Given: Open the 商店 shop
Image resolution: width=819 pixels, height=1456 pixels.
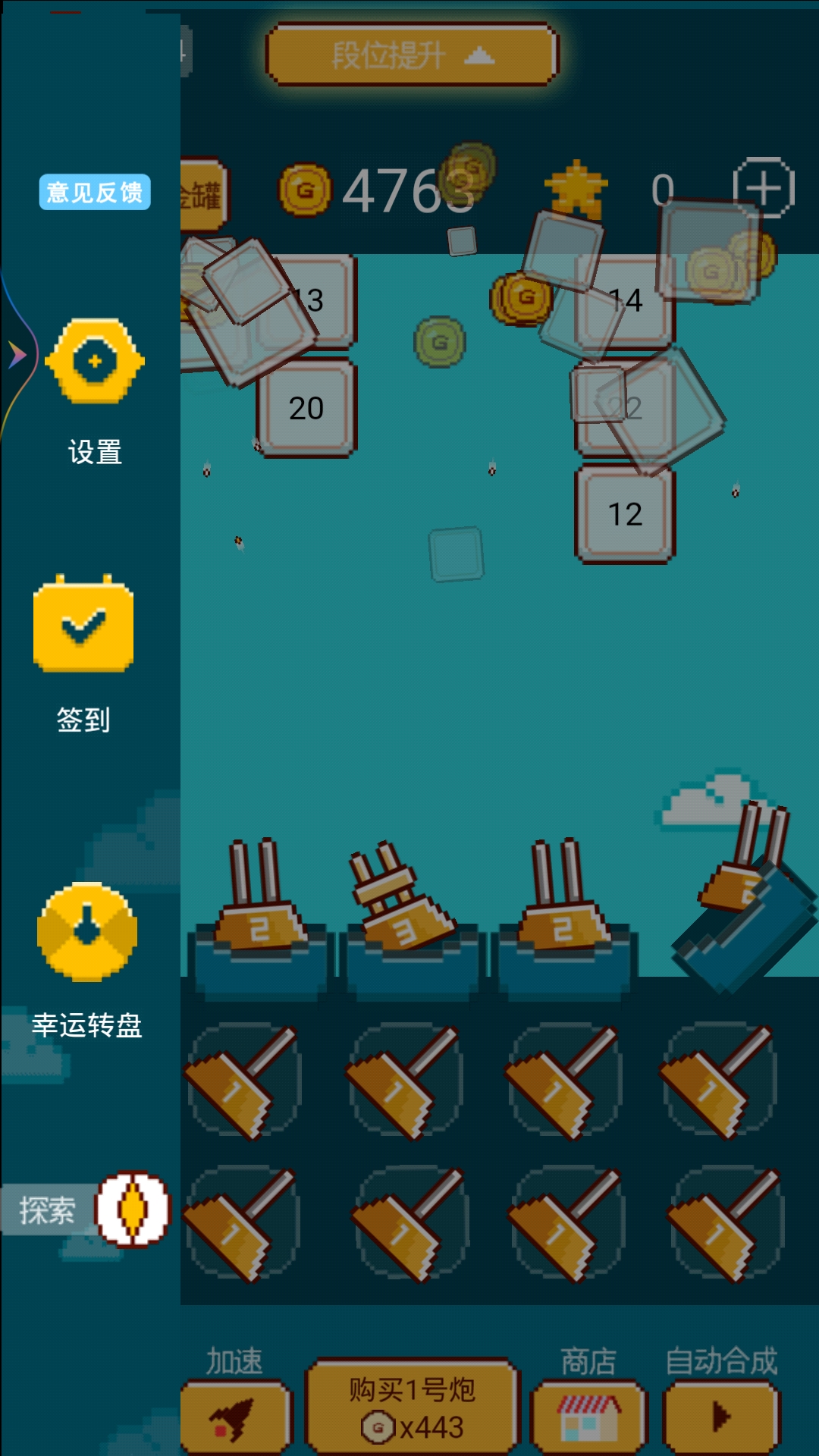Looking at the screenshot, I should click(588, 1415).
